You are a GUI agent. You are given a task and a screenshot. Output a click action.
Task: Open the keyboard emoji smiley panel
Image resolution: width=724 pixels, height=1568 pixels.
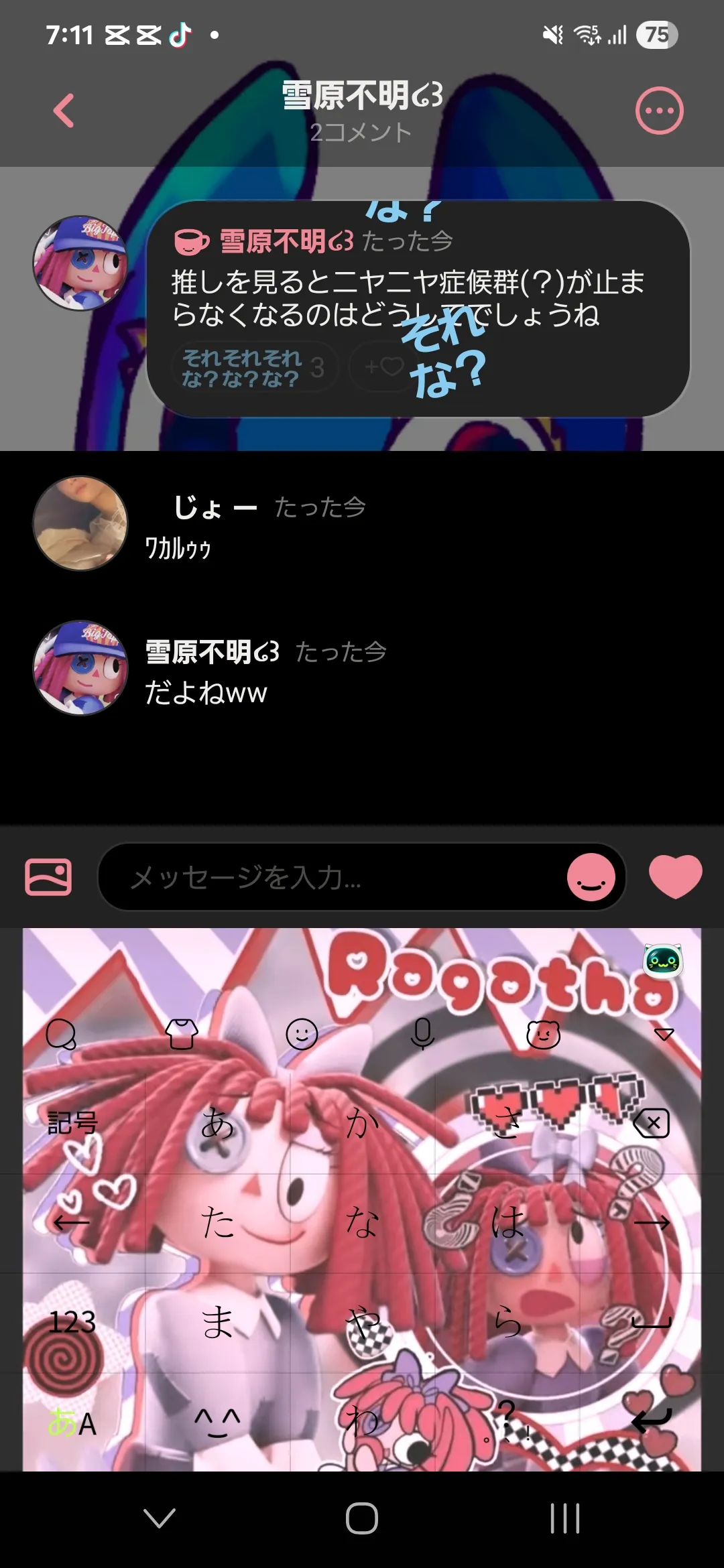[302, 1034]
